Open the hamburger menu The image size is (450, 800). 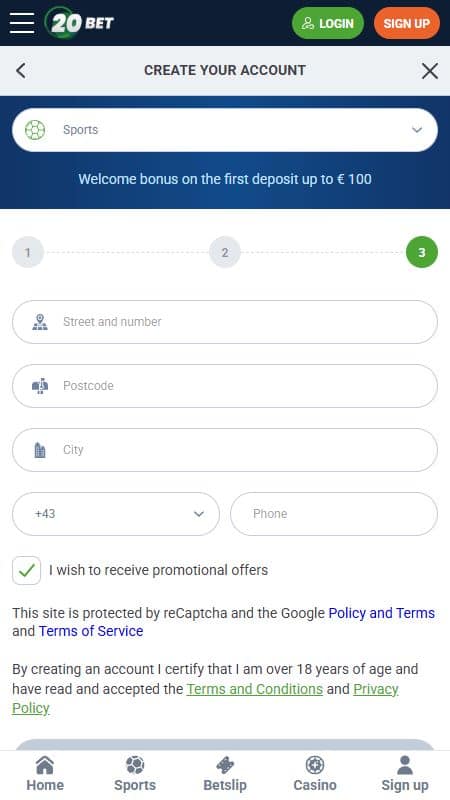(22, 23)
